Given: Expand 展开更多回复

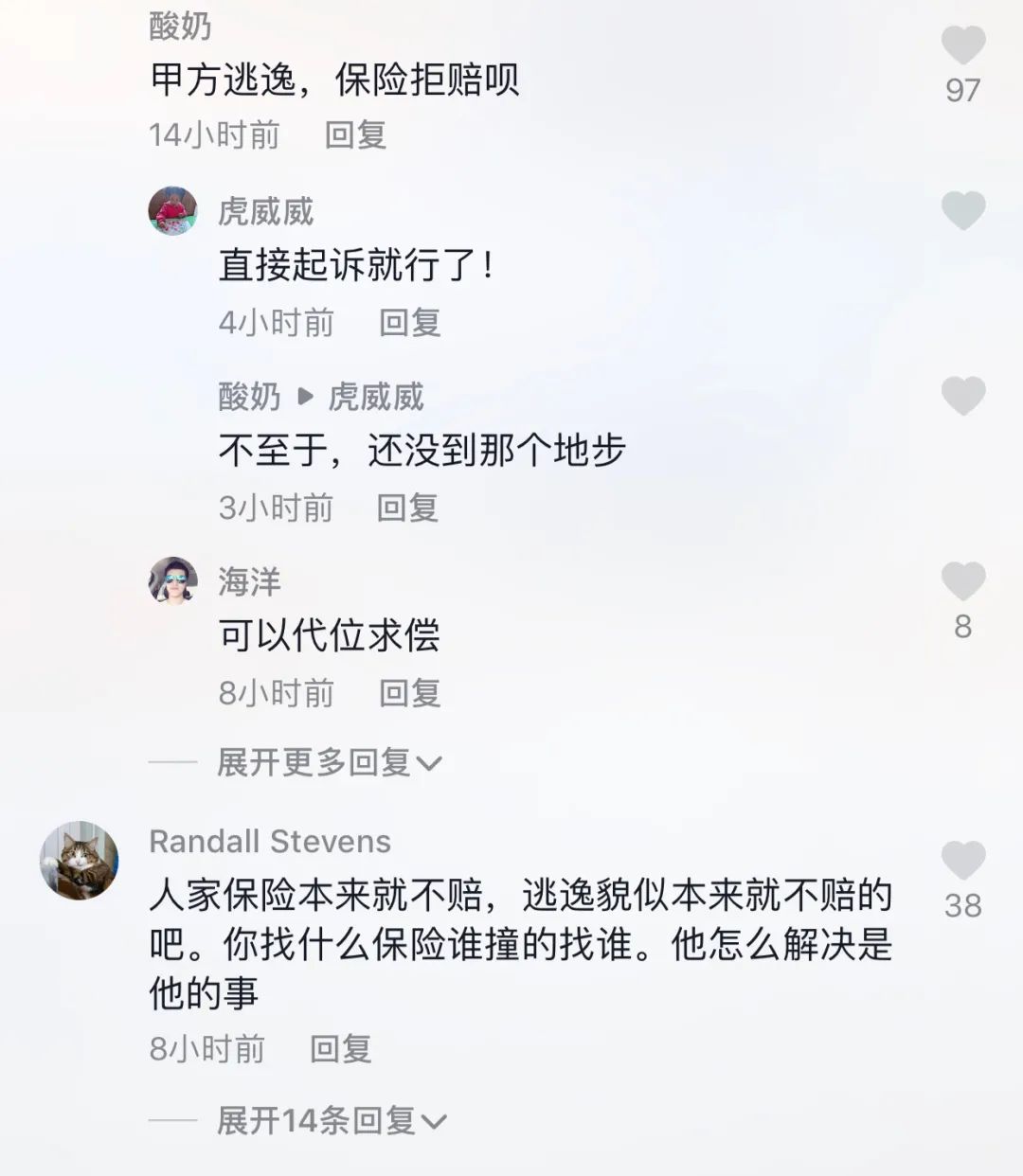Looking at the screenshot, I should (x=328, y=762).
